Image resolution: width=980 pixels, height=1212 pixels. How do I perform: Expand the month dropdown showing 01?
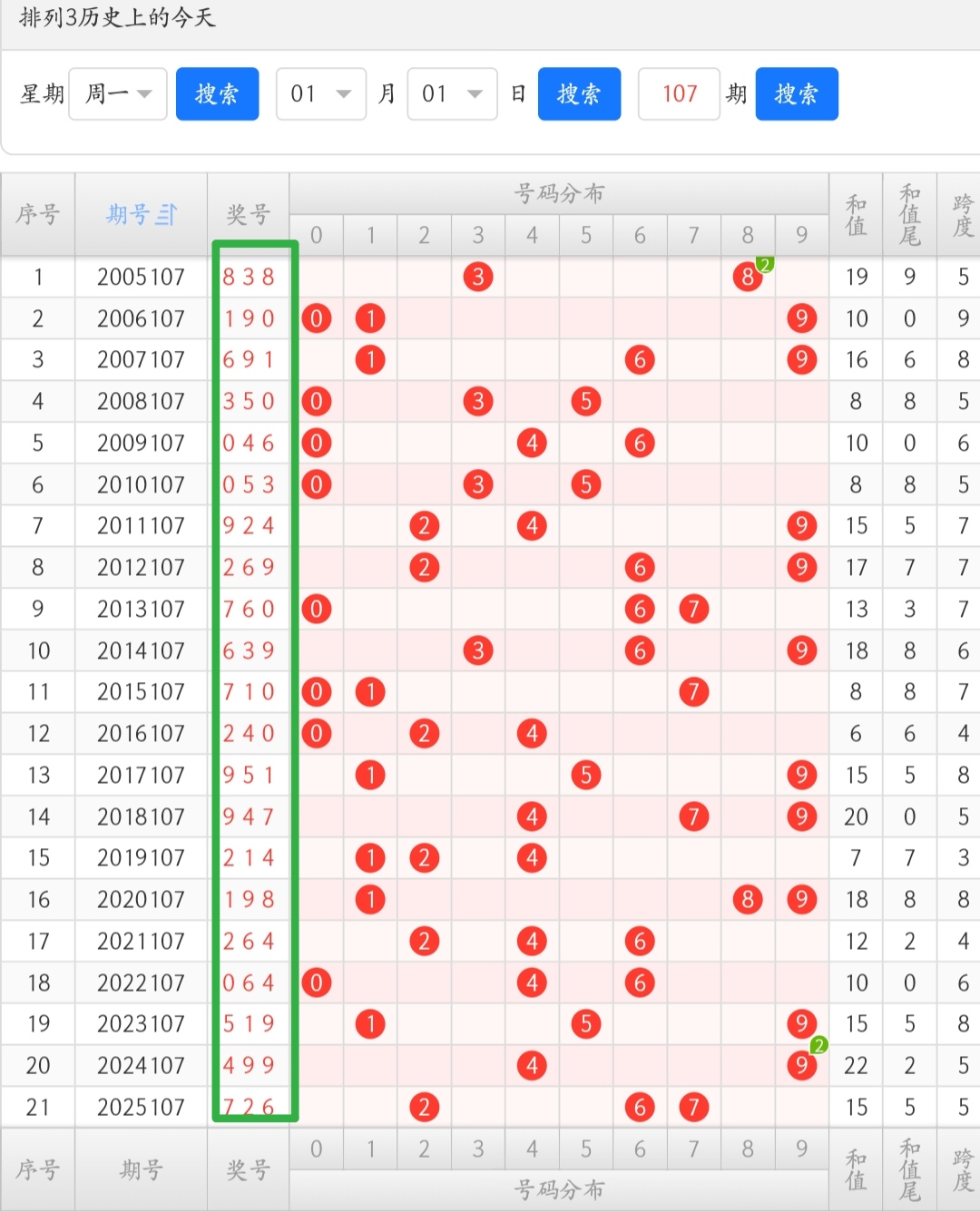(x=320, y=93)
